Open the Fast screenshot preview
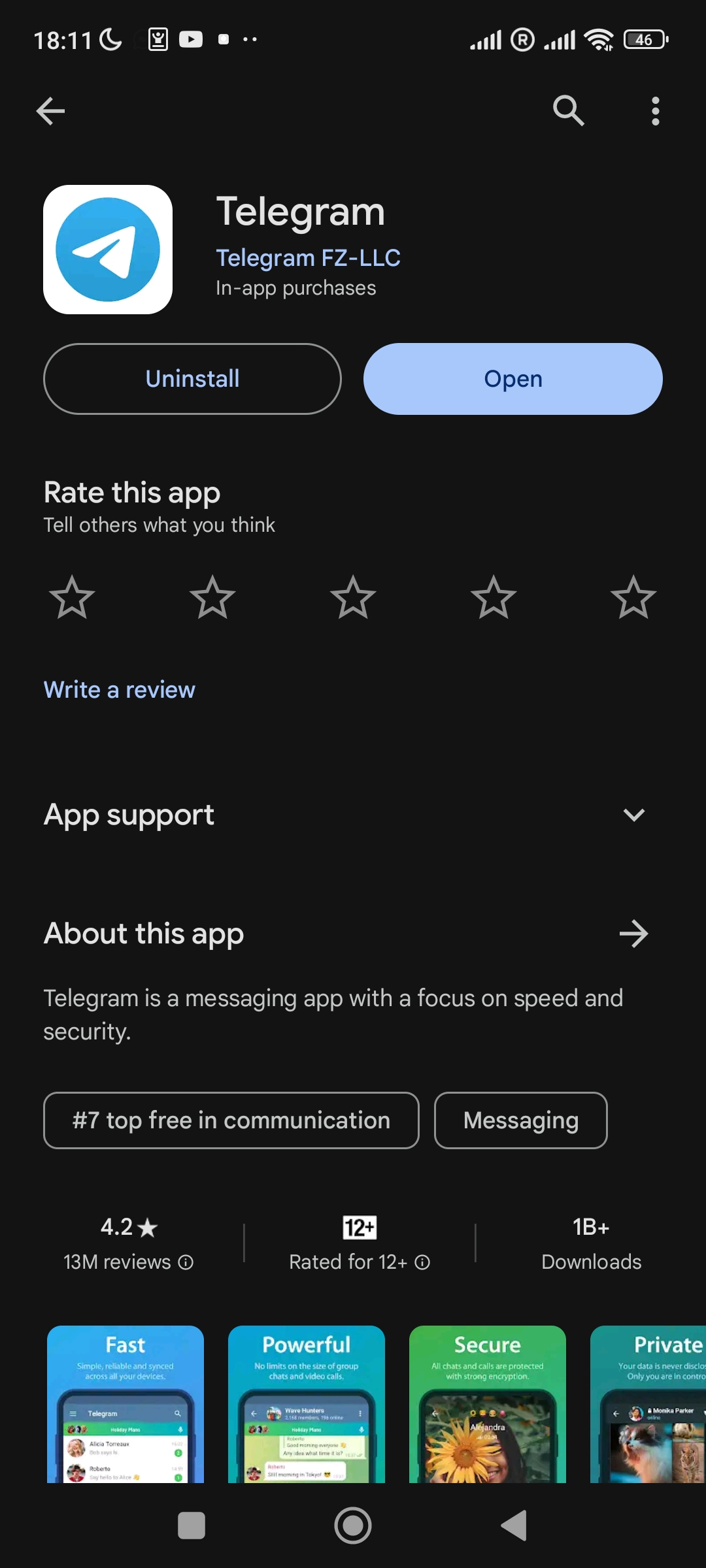Screen dimensions: 706x1568 click(126, 1404)
